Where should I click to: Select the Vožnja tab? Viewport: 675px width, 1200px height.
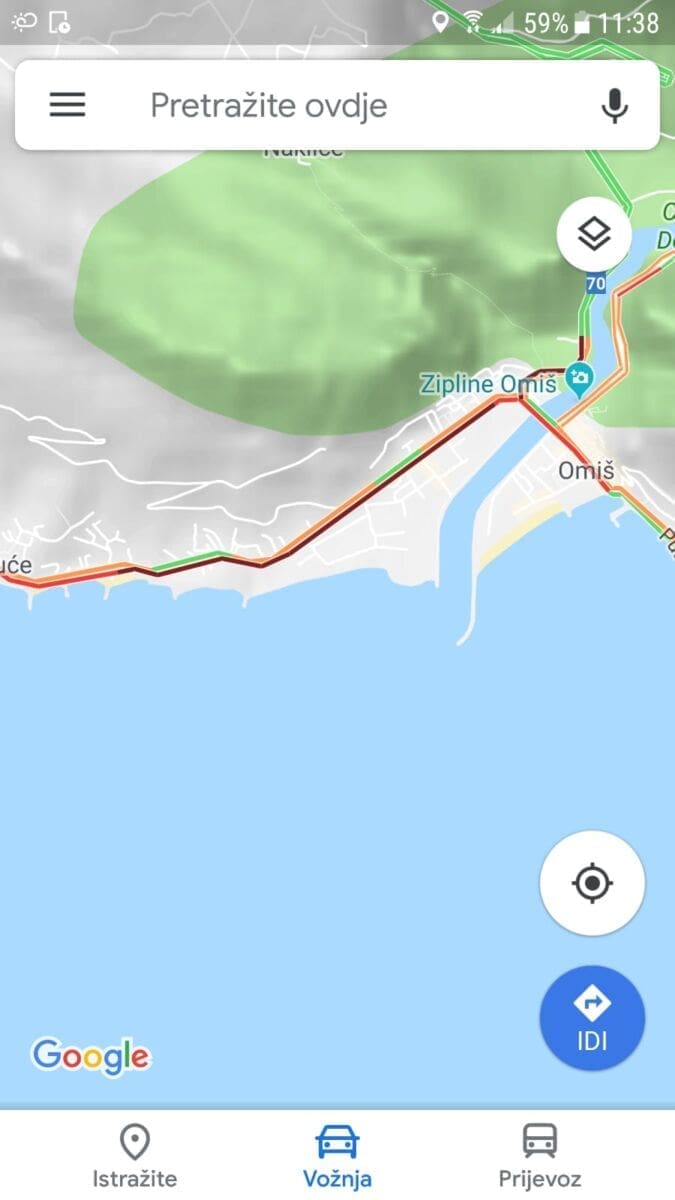(337, 1155)
